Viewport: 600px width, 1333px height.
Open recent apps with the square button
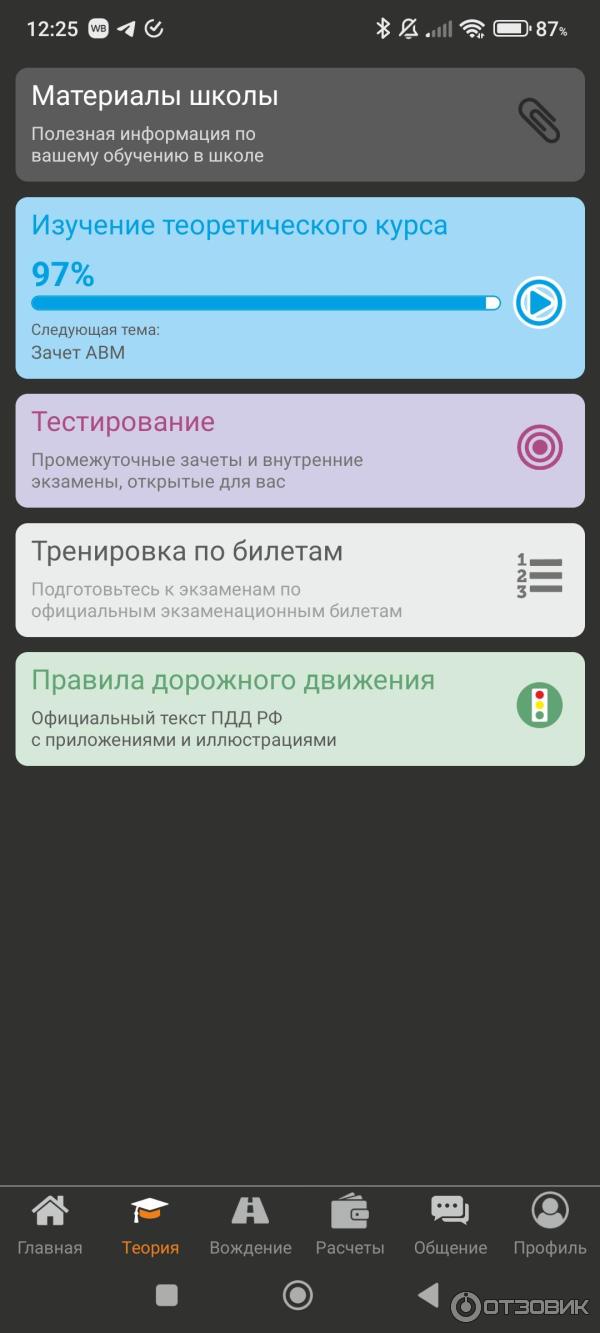coord(167,1295)
